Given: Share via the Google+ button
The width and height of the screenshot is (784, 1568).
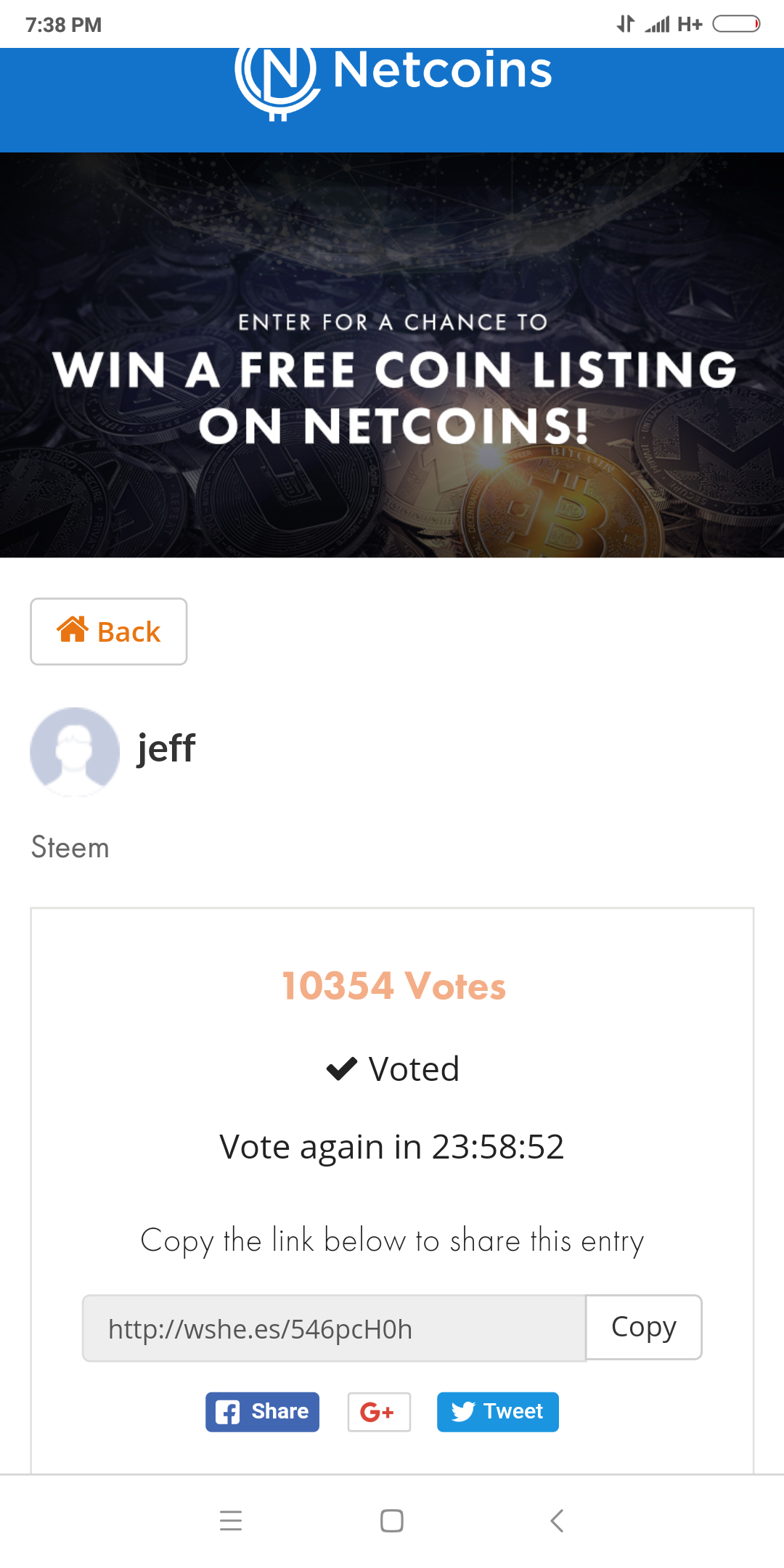Looking at the screenshot, I should (379, 1412).
